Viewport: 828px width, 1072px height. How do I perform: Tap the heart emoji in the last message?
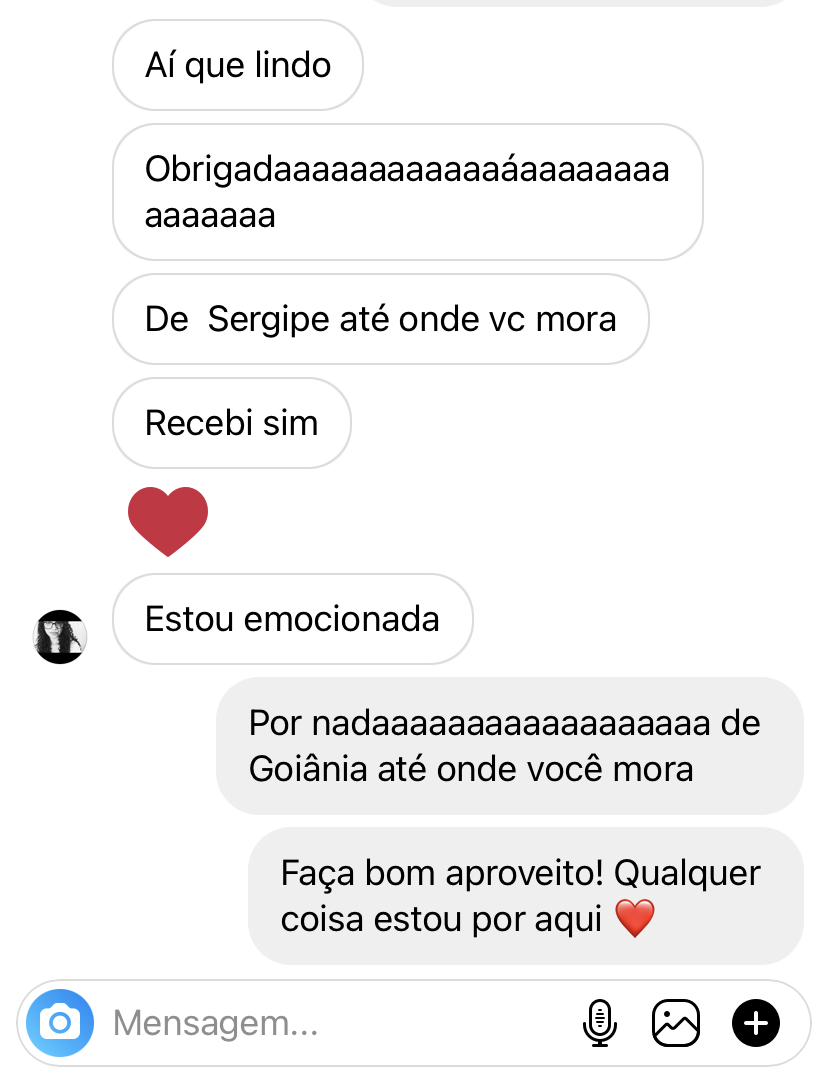[x=637, y=917]
